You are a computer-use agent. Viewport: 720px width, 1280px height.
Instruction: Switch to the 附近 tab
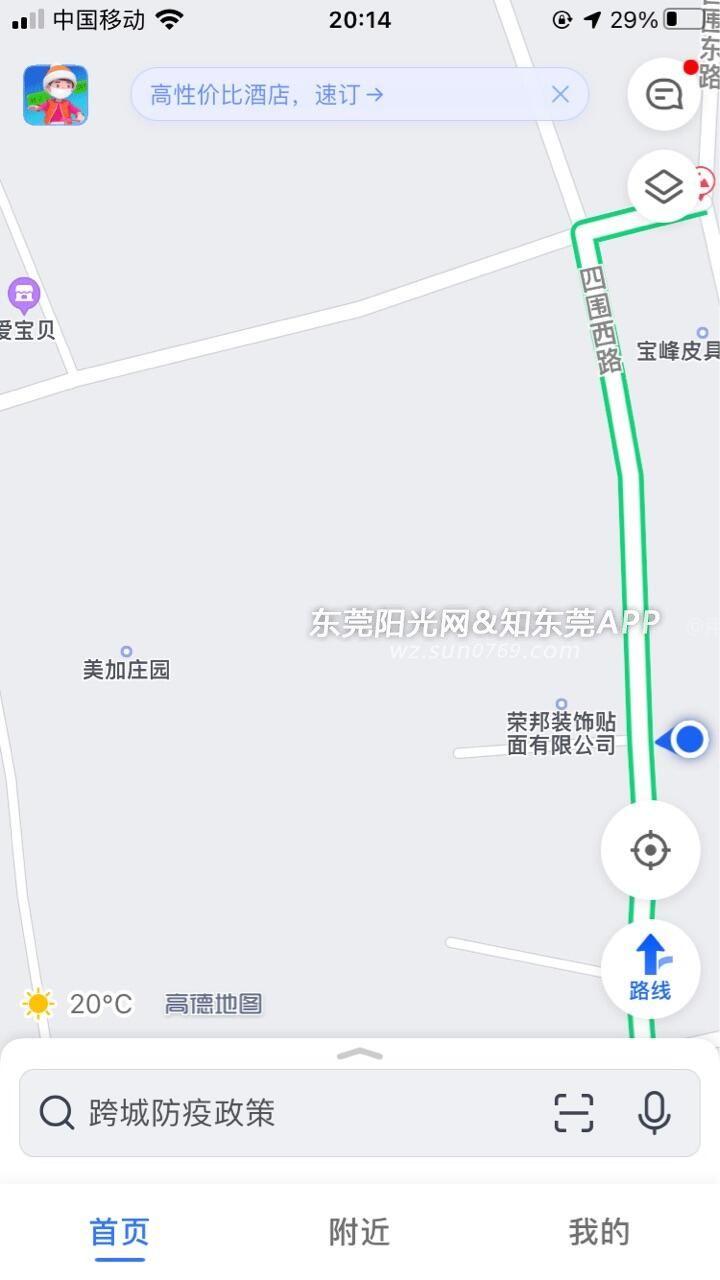(360, 1232)
